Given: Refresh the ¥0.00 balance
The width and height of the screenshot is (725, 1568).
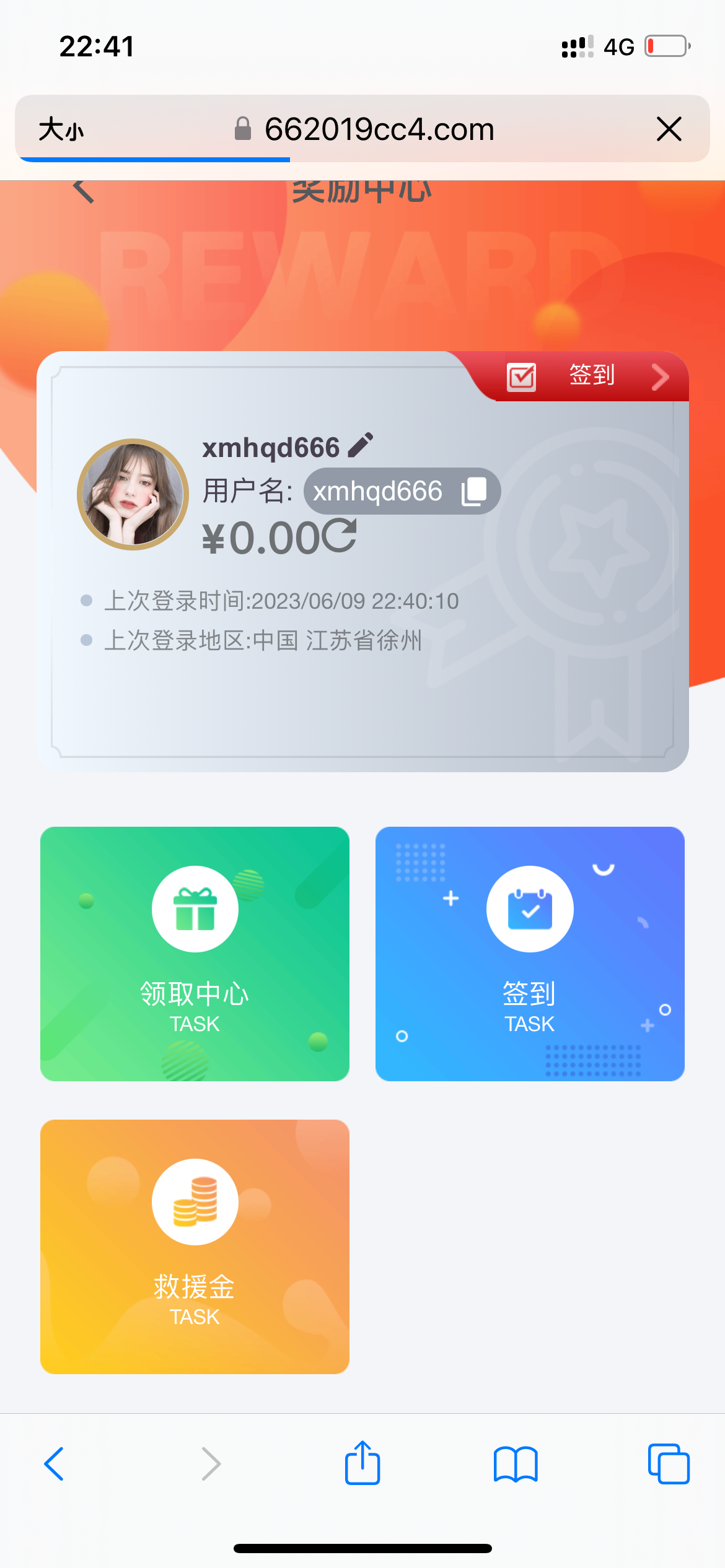Looking at the screenshot, I should click(340, 536).
